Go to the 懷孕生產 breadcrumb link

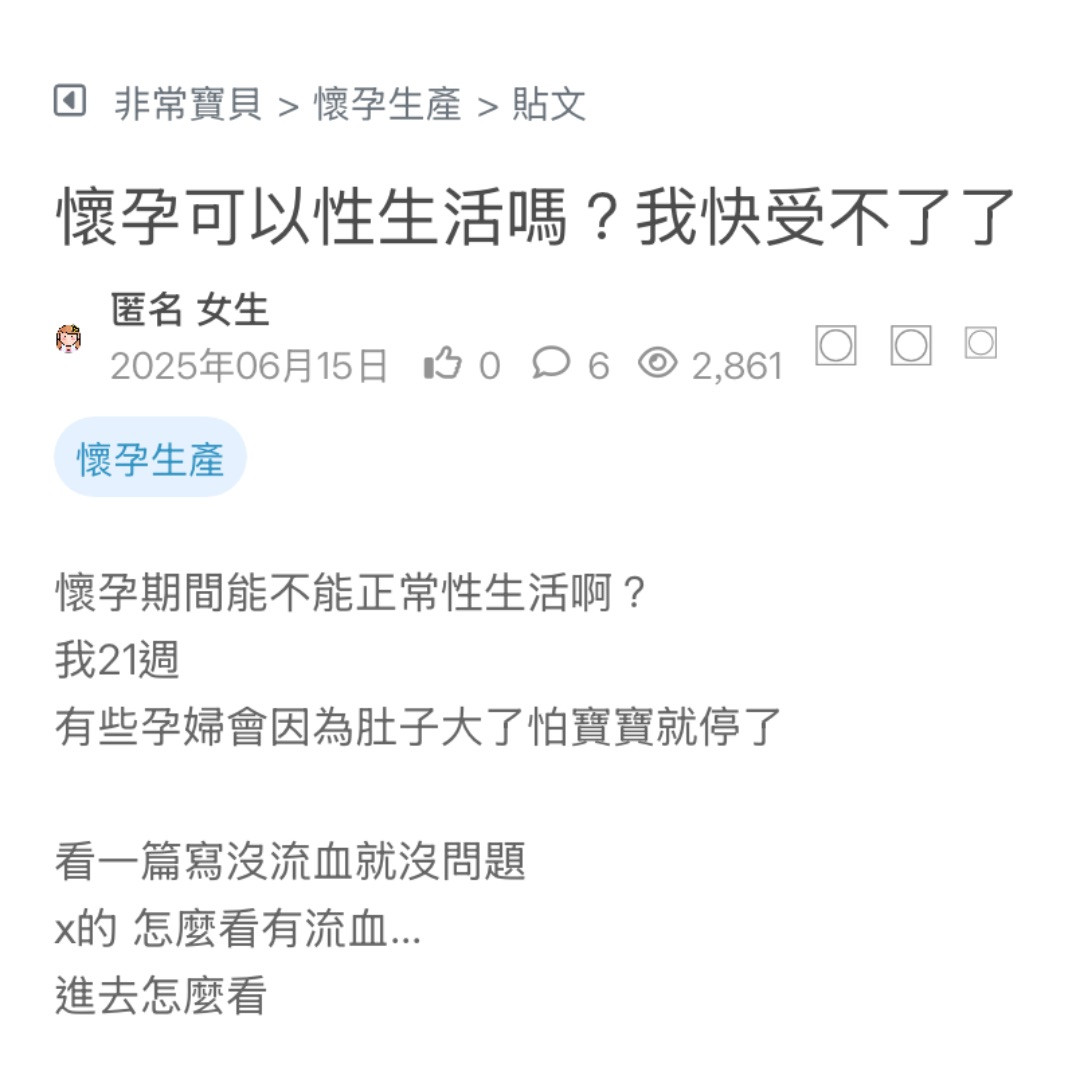pyautogui.click(x=388, y=104)
